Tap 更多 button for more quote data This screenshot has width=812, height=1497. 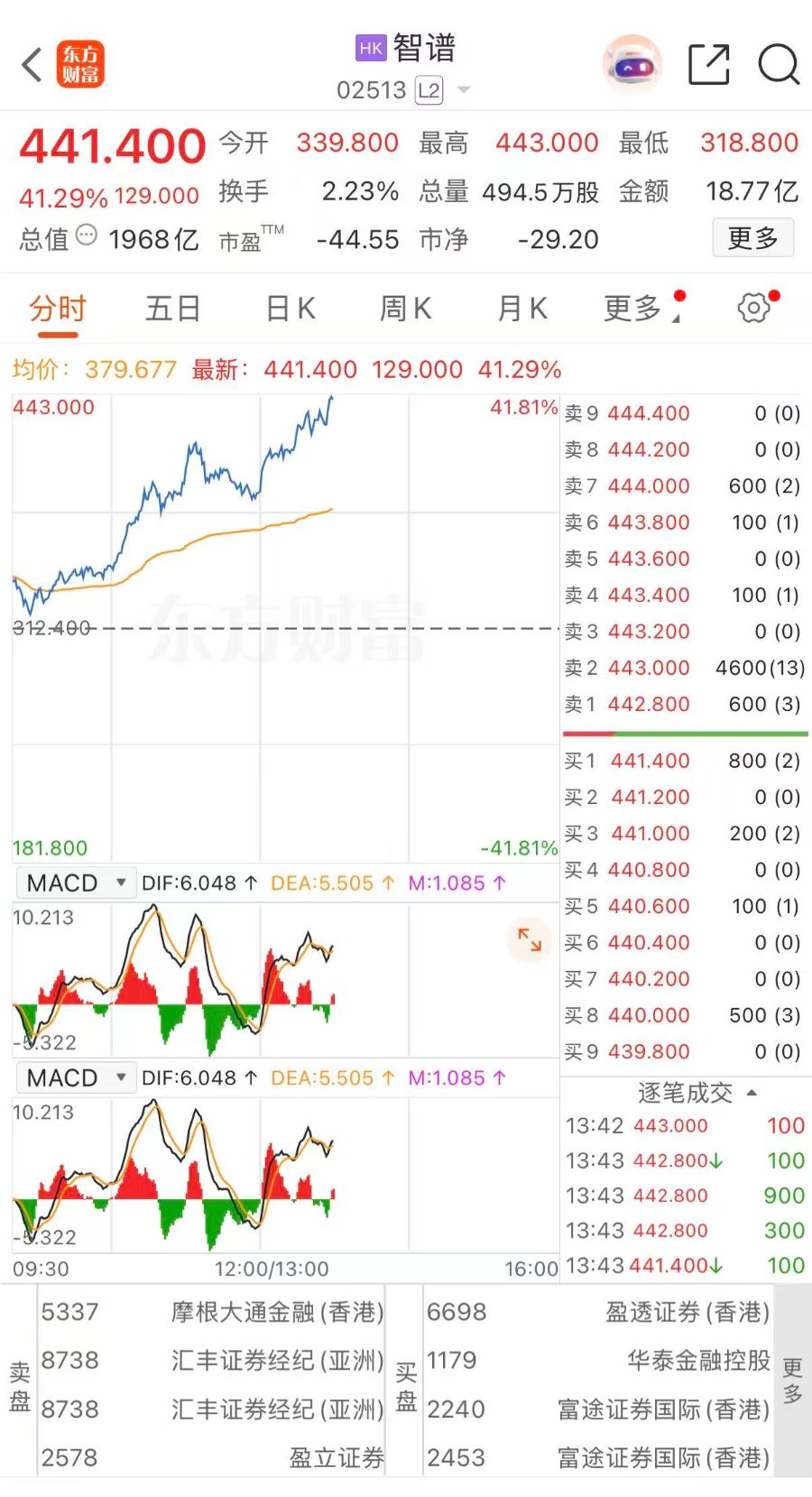pyautogui.click(x=752, y=238)
